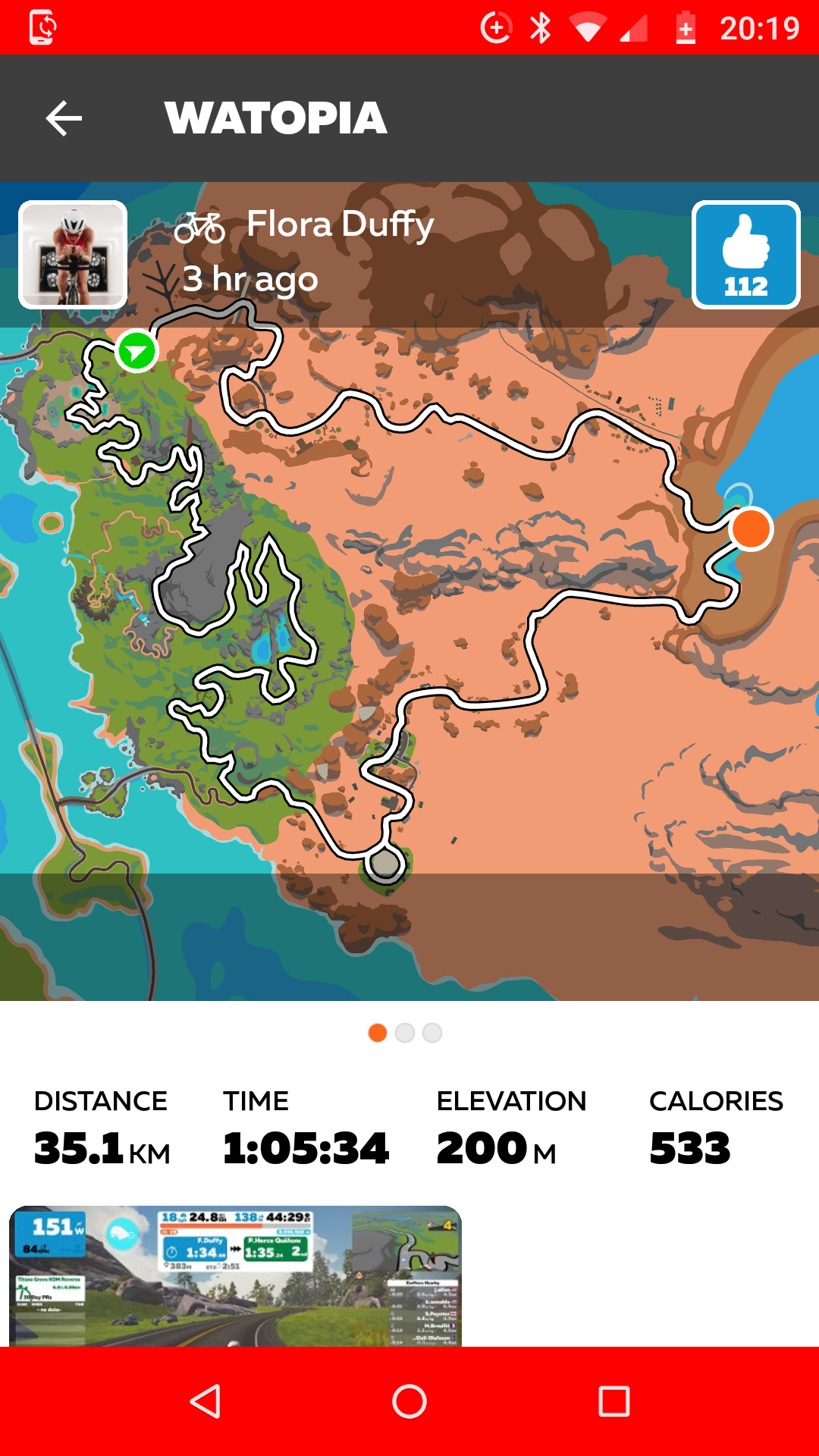The height and width of the screenshot is (1456, 819).
Task: Open the ride screenshot thumbnail
Action: (235, 1276)
